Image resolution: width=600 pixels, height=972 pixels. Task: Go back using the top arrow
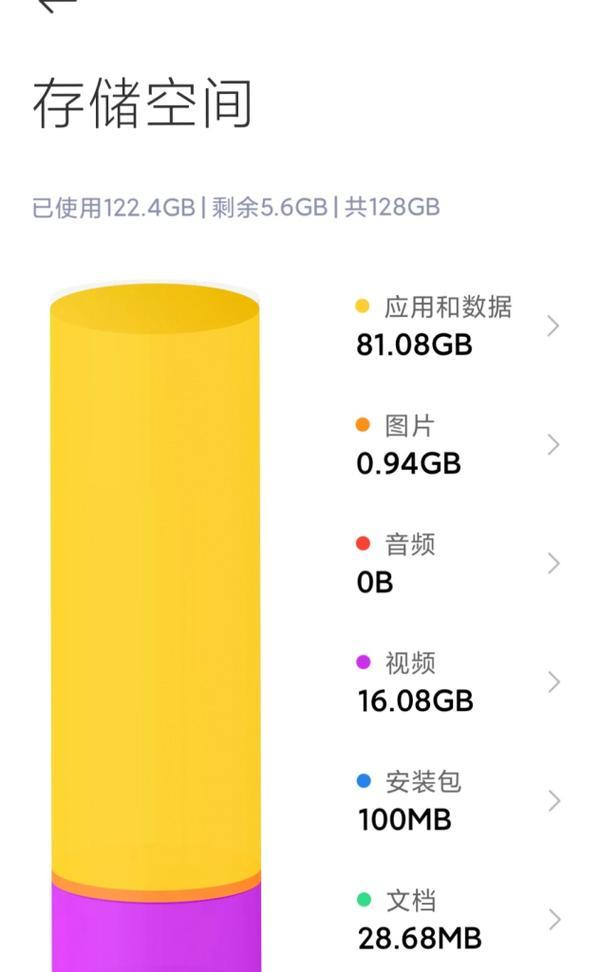coord(57,5)
